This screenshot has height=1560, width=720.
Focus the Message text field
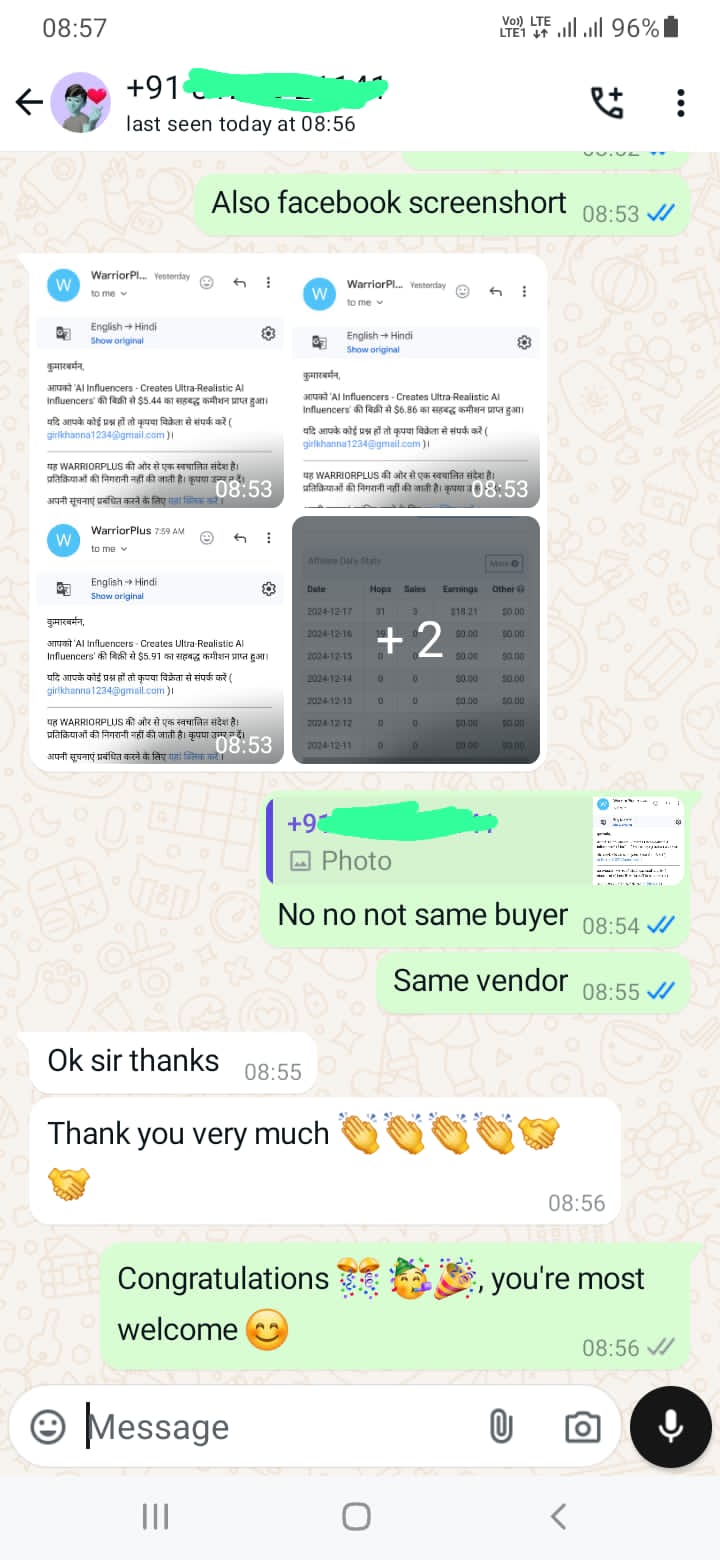point(280,1427)
